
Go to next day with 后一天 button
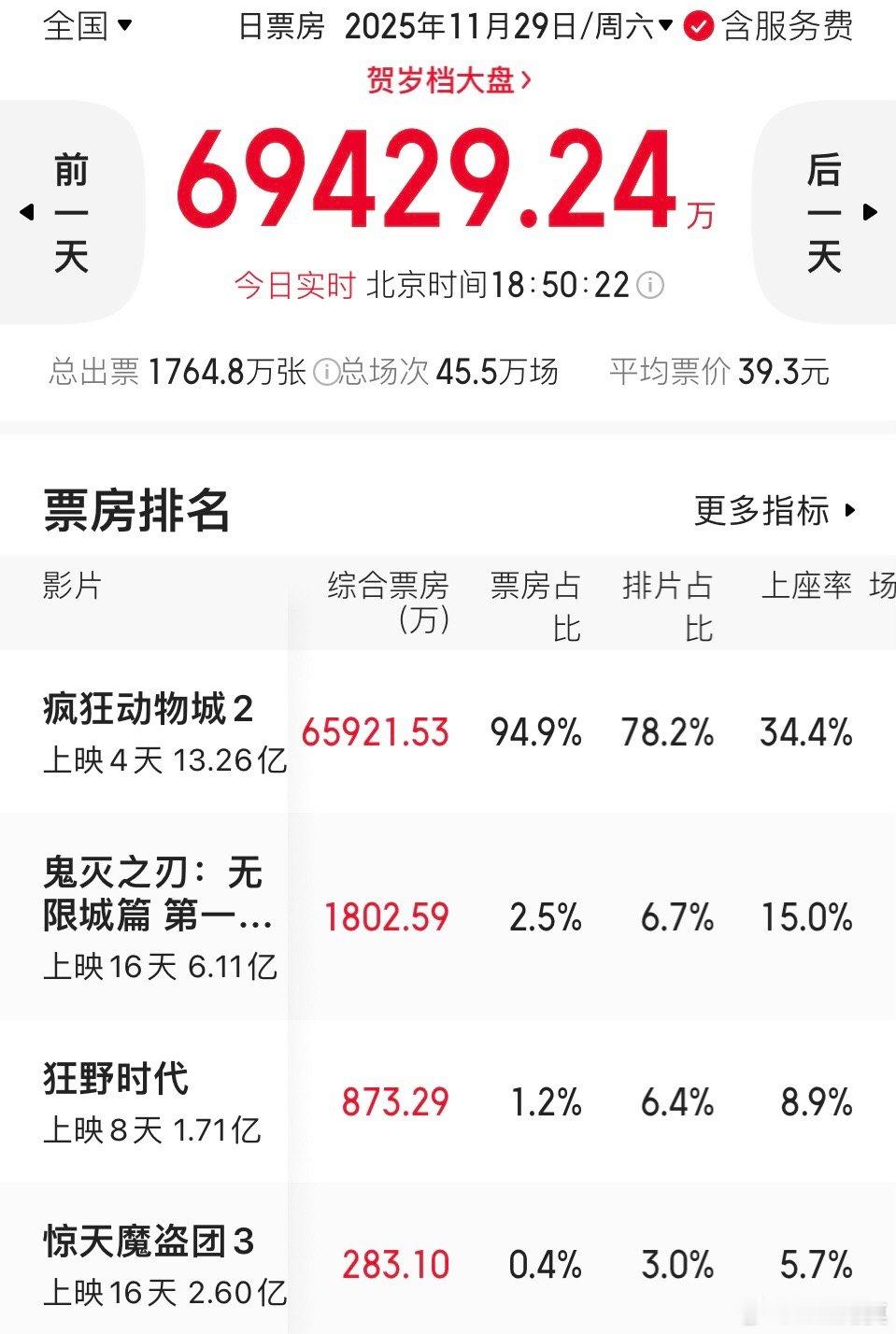pyautogui.click(x=824, y=213)
